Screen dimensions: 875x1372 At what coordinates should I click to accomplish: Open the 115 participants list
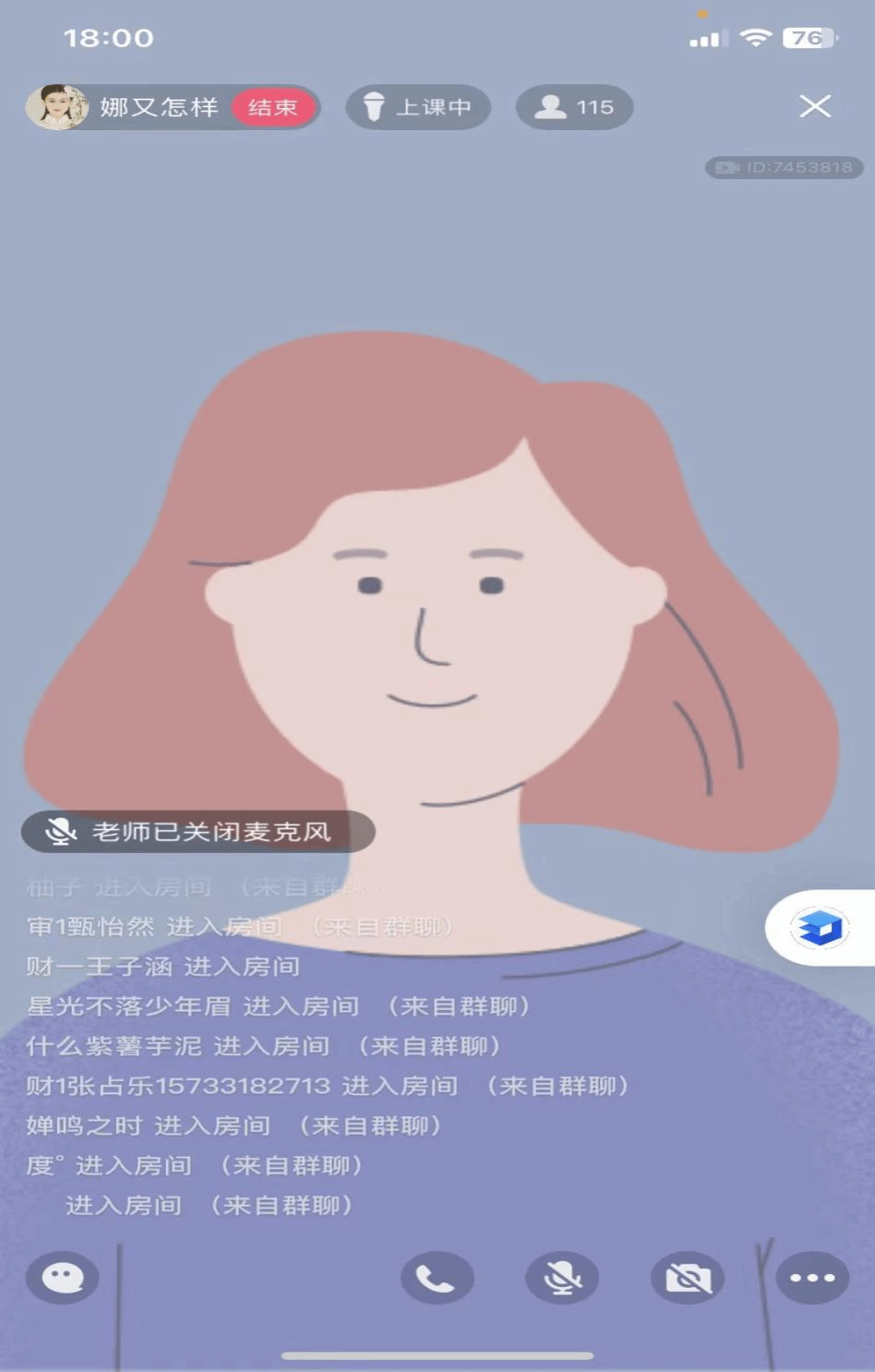tap(574, 107)
